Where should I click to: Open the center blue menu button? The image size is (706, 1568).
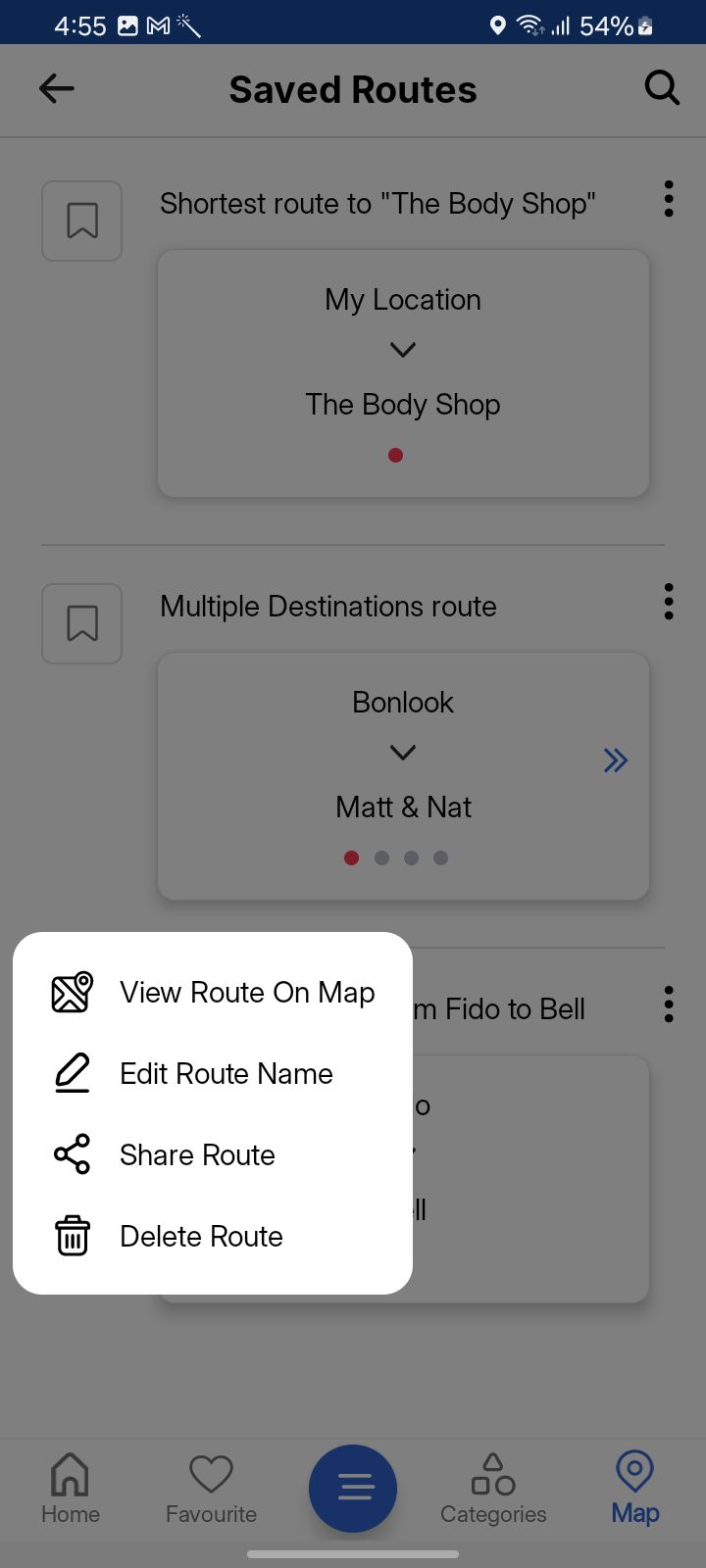pos(353,1489)
